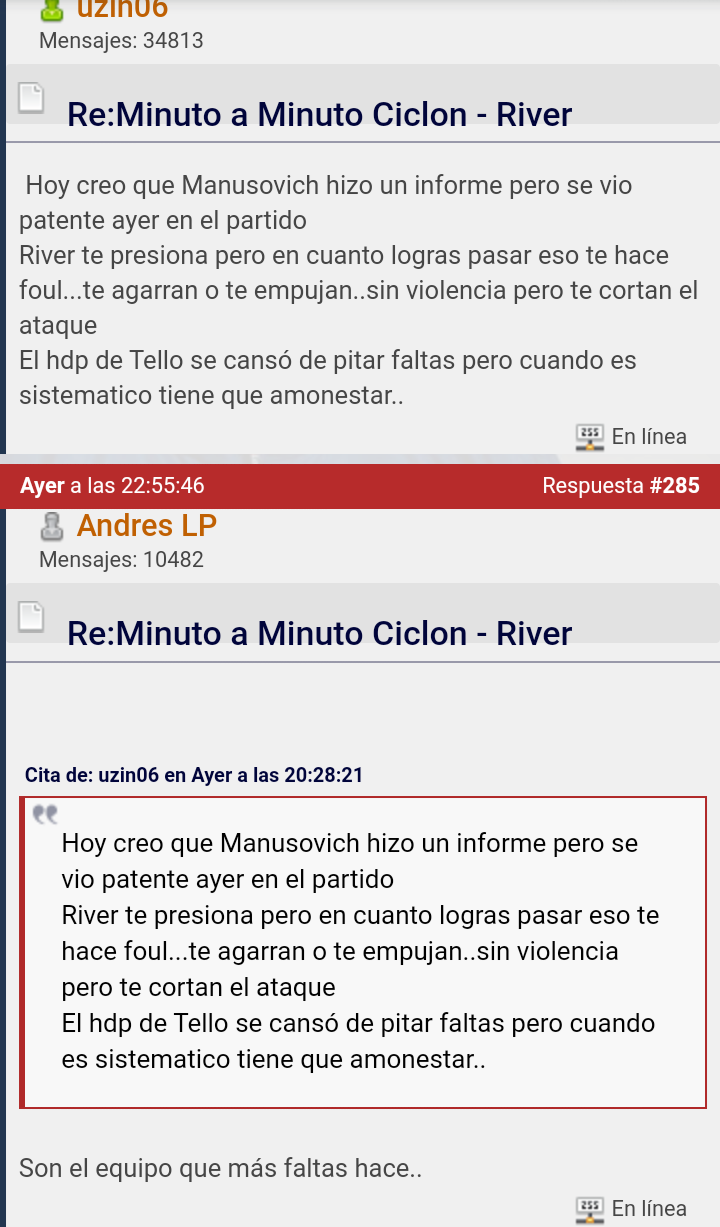Open uzin06's user profile
Viewport: 720px width, 1227px height.
pyautogui.click(x=122, y=9)
